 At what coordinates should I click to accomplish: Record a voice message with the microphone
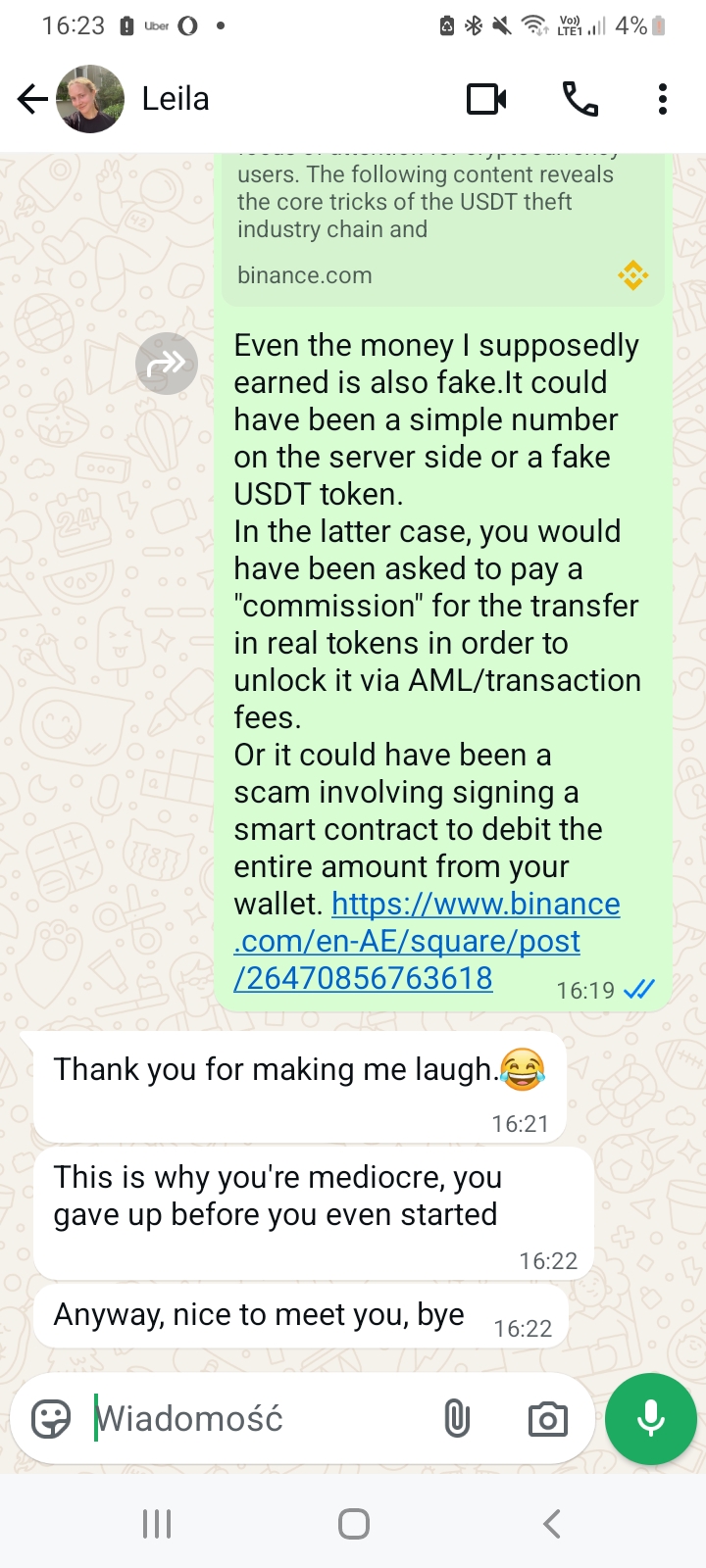click(651, 1418)
